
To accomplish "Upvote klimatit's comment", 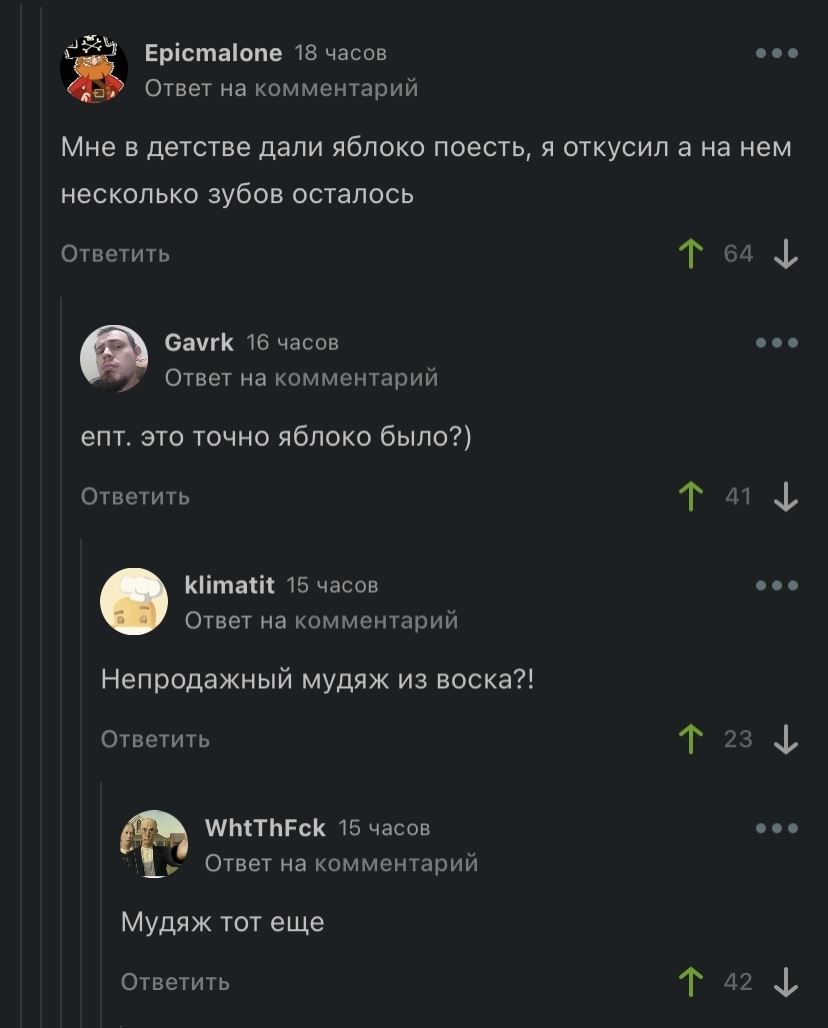I will [691, 740].
